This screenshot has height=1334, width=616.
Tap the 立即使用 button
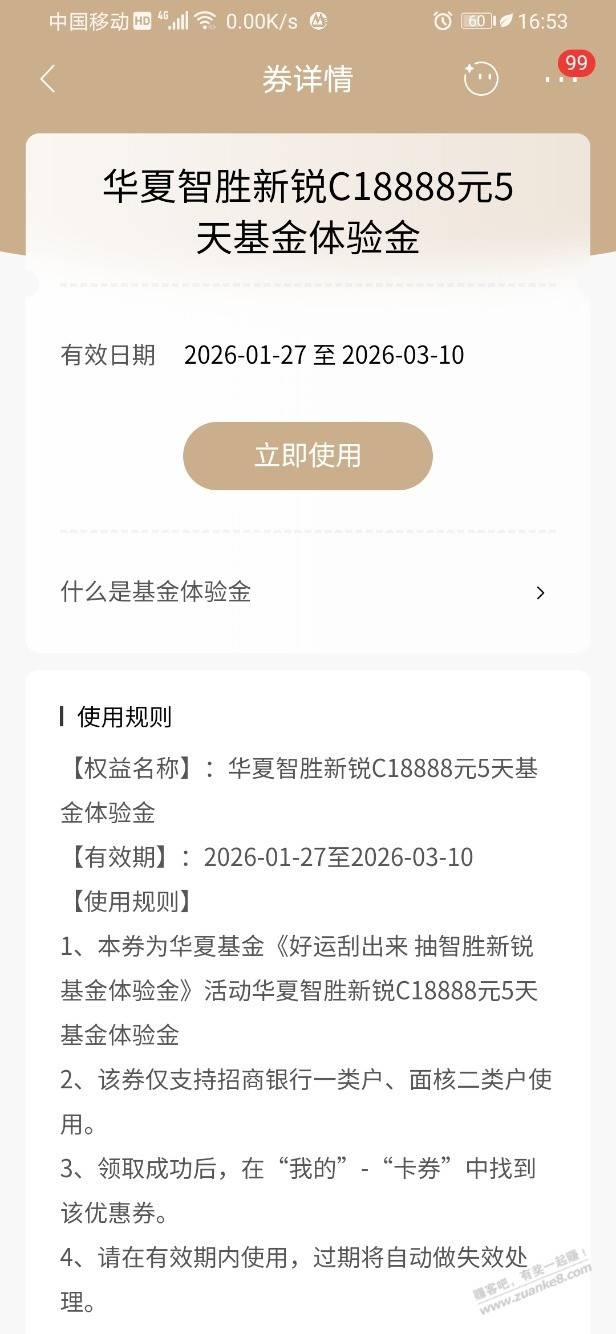point(307,456)
